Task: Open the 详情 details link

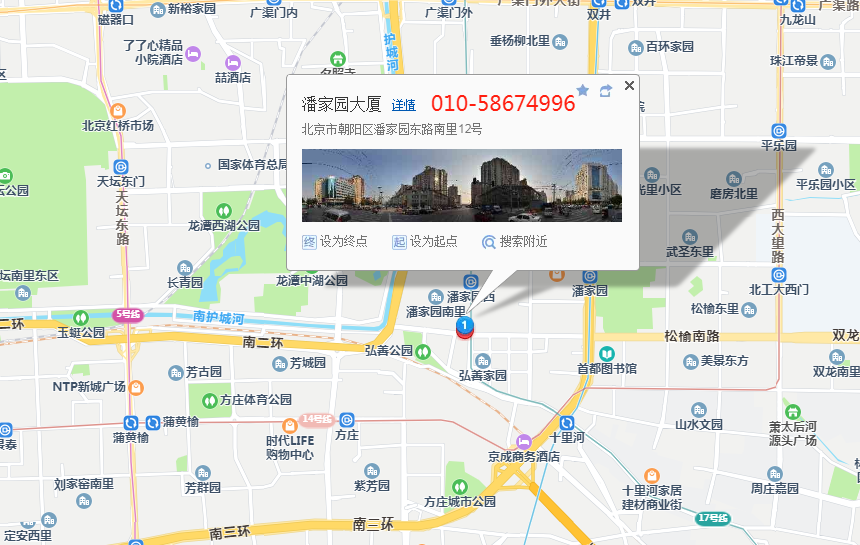Action: 403,105
